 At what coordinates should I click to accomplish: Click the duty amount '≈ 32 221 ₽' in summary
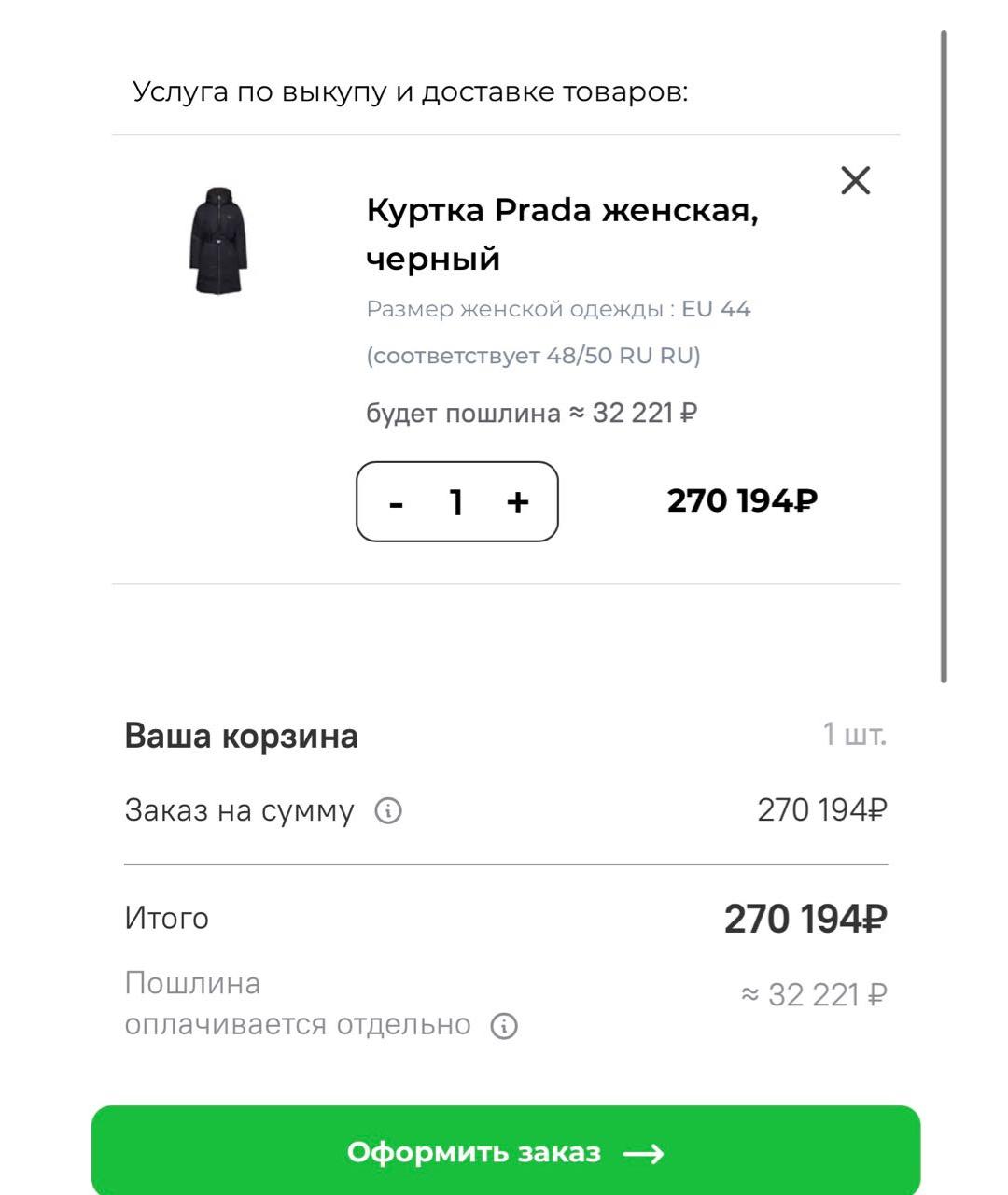(x=815, y=994)
